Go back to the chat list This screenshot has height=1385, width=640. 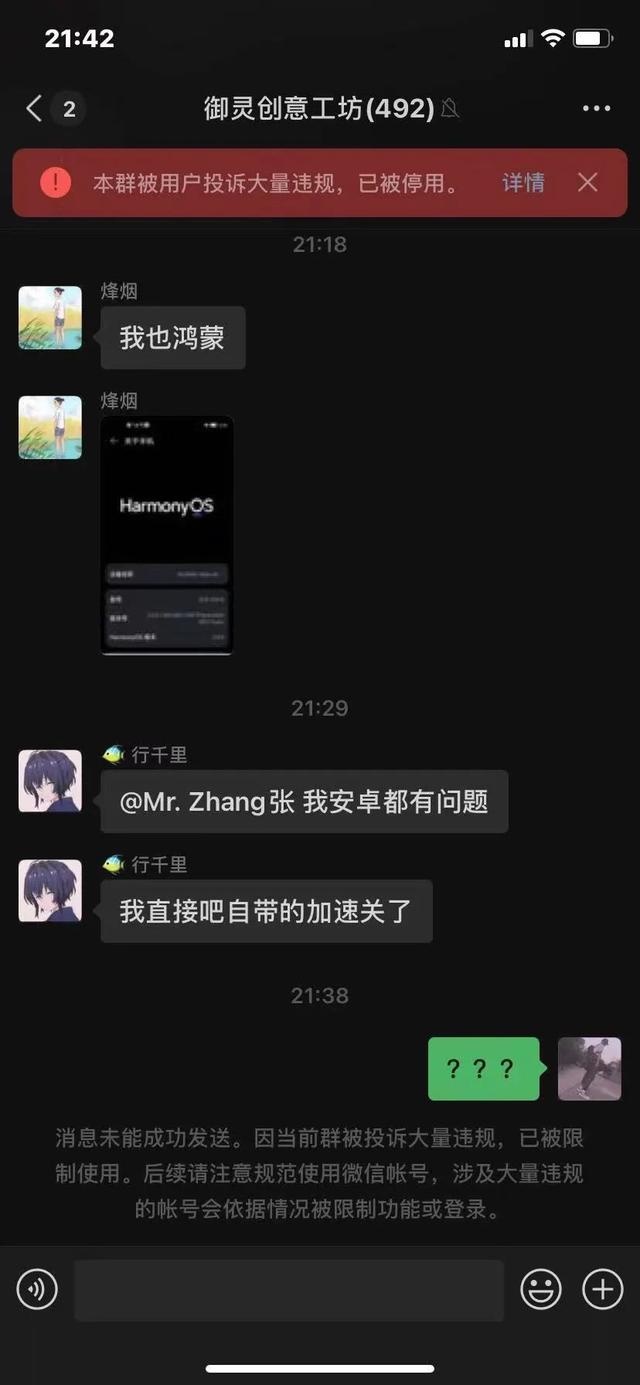35,108
